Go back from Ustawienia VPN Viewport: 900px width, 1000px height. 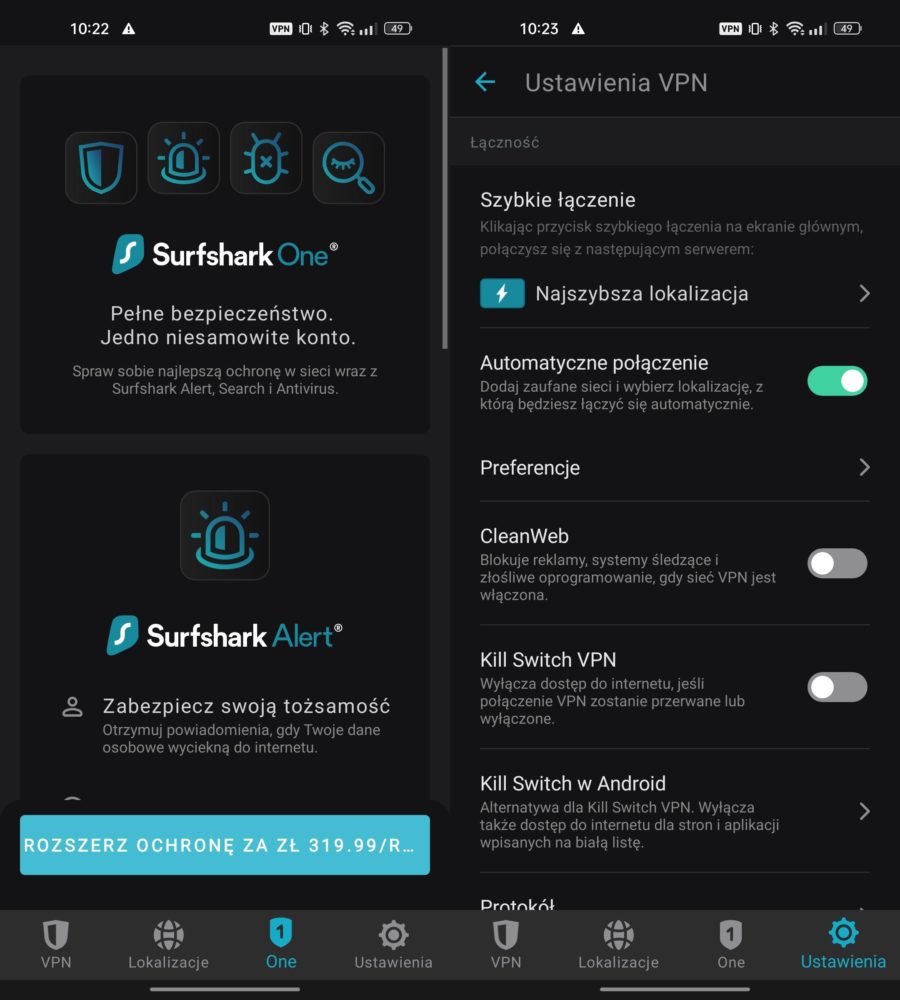pyautogui.click(x=485, y=82)
